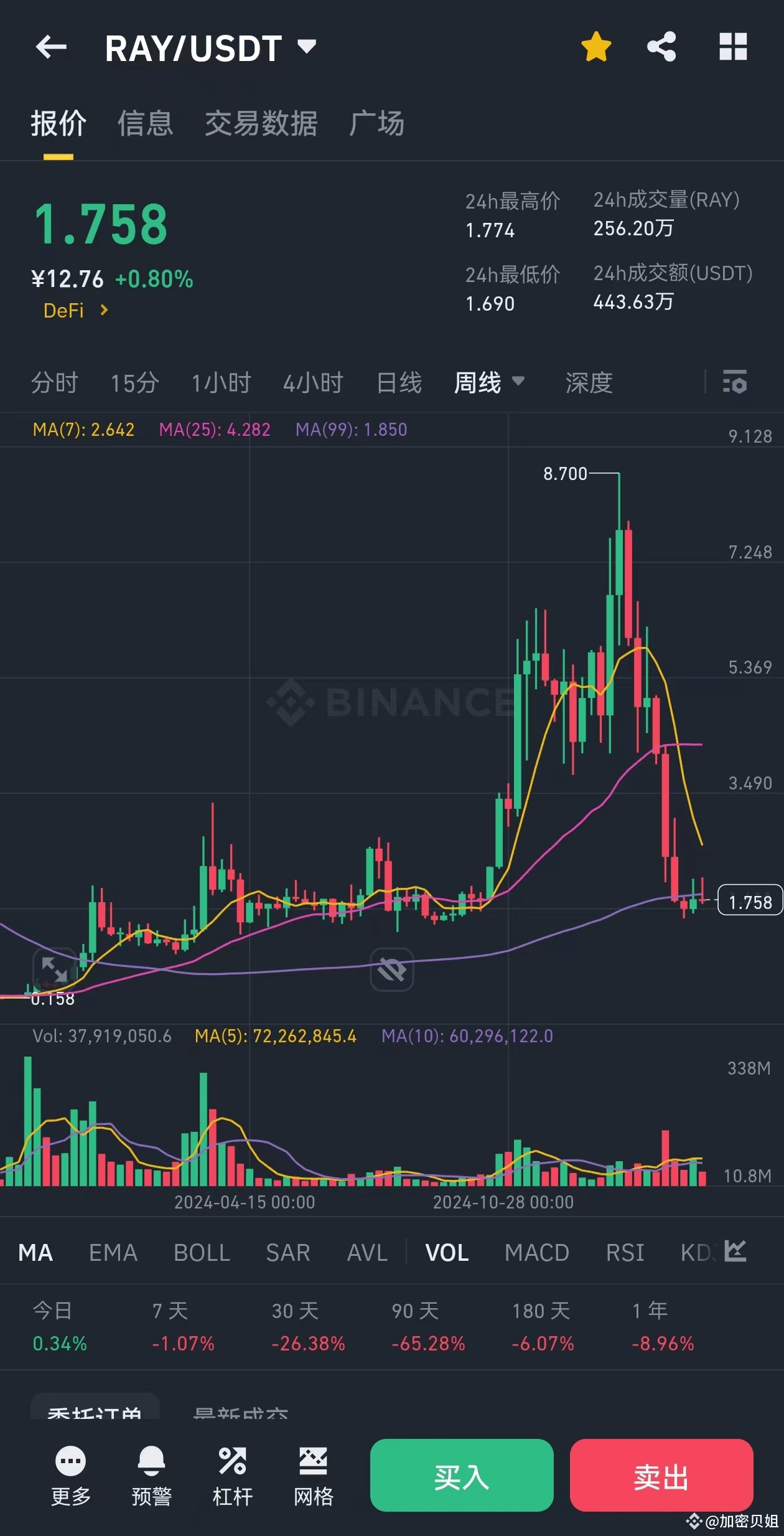This screenshot has height=1536, width=784.
Task: Select the MACD indicator tab
Action: tap(537, 1253)
